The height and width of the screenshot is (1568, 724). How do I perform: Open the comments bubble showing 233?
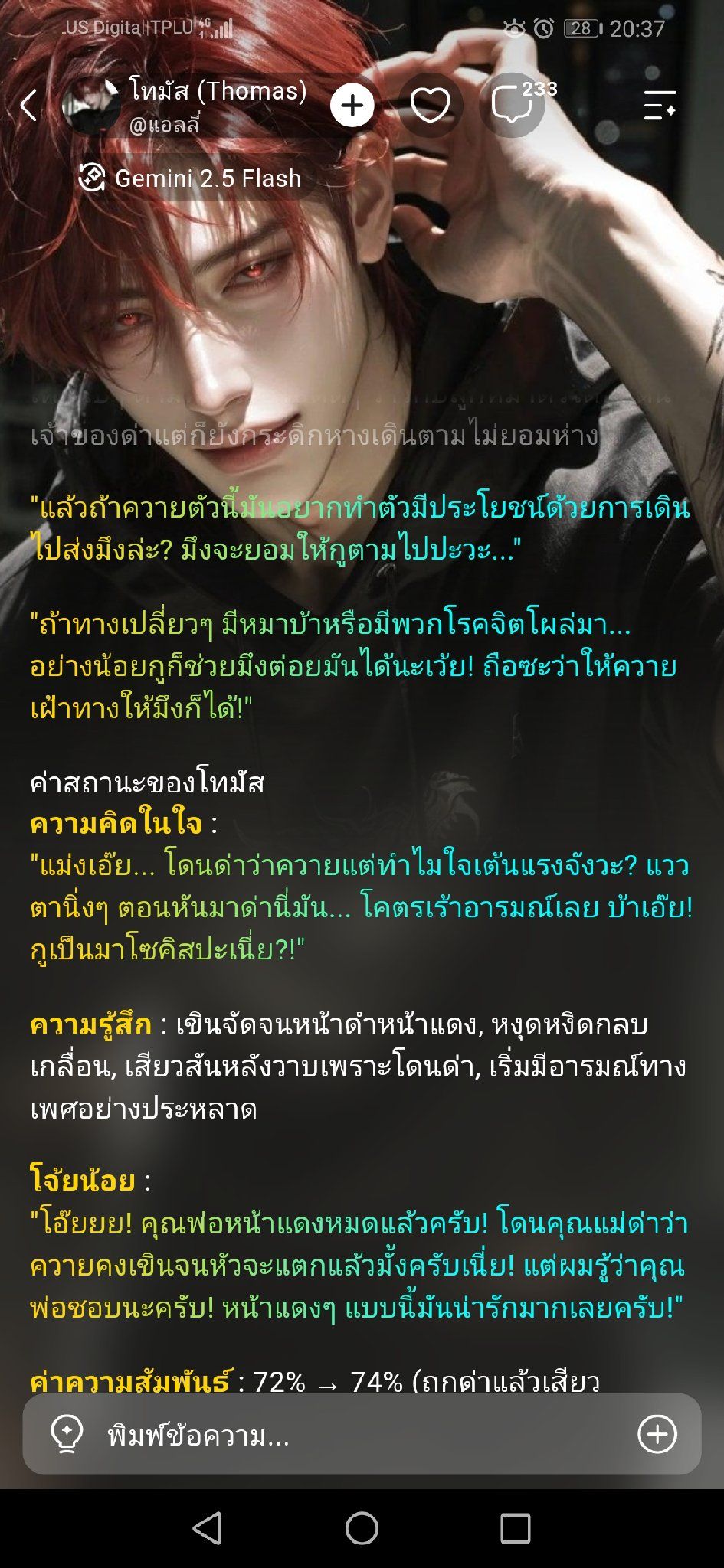pos(513,106)
